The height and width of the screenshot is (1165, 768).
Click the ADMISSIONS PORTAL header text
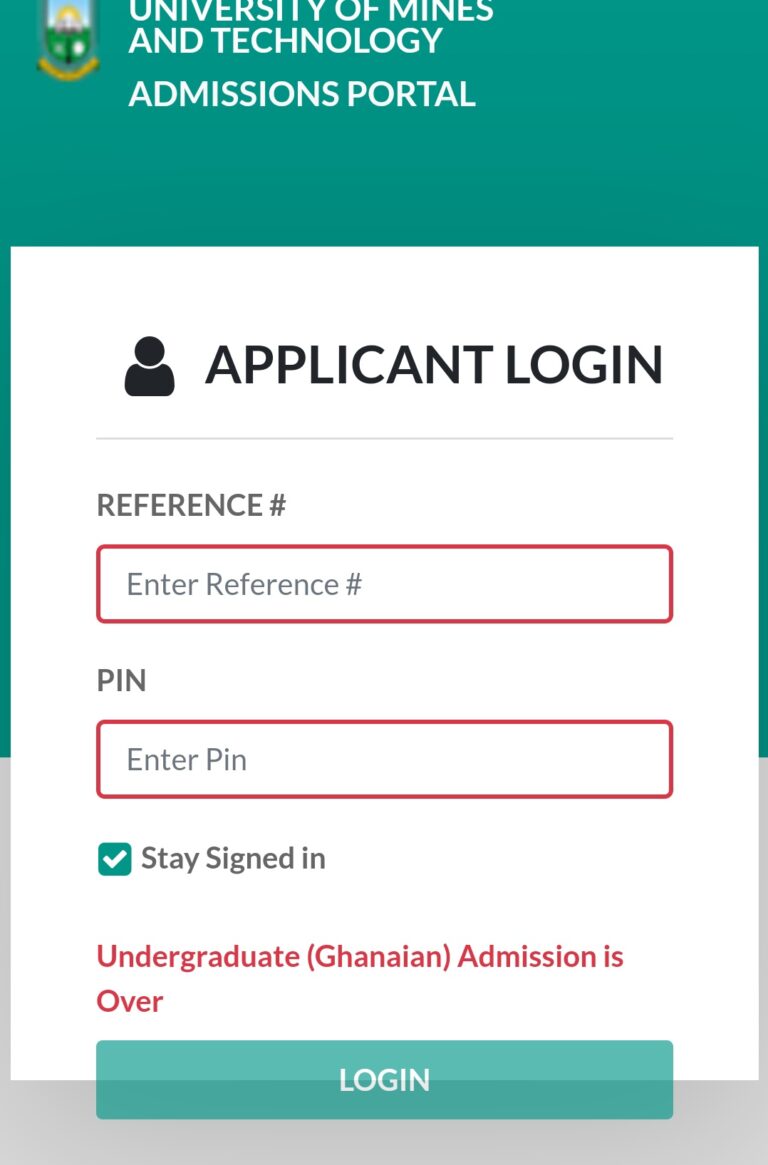click(300, 94)
